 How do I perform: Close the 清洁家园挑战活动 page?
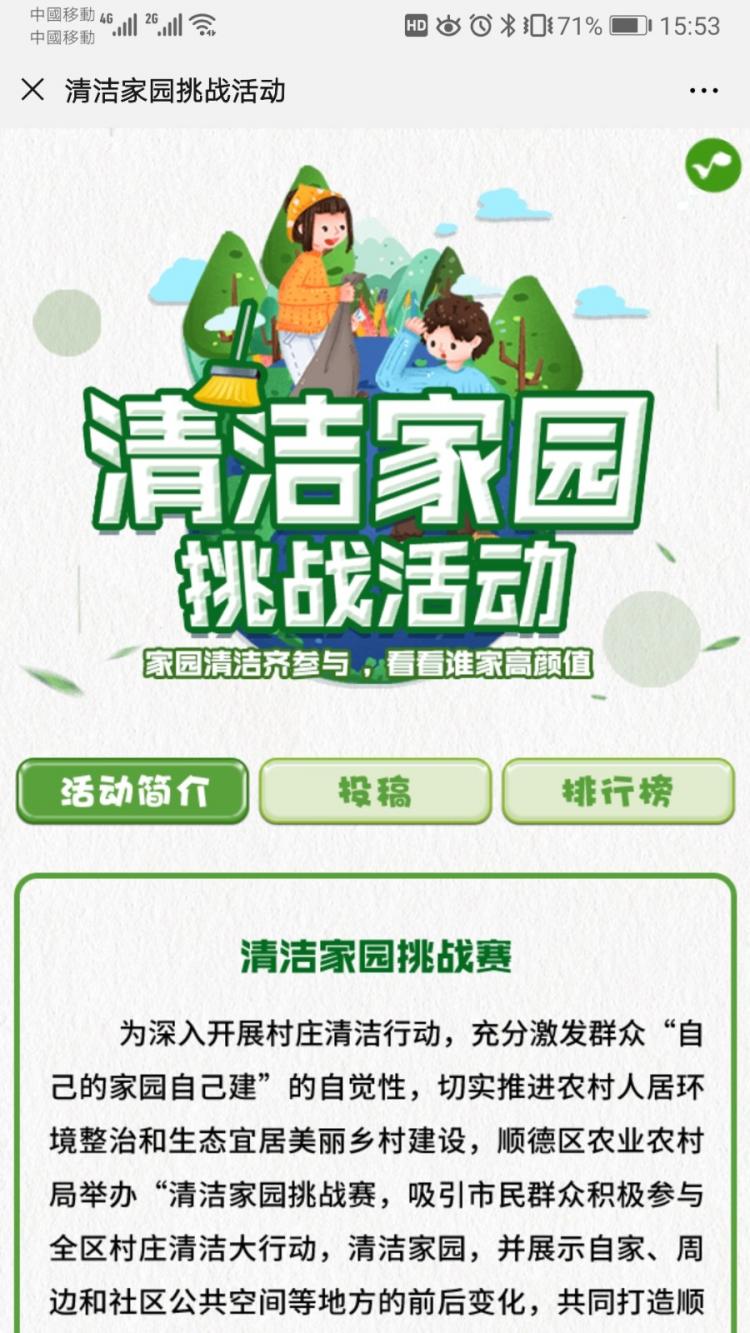tap(33, 90)
